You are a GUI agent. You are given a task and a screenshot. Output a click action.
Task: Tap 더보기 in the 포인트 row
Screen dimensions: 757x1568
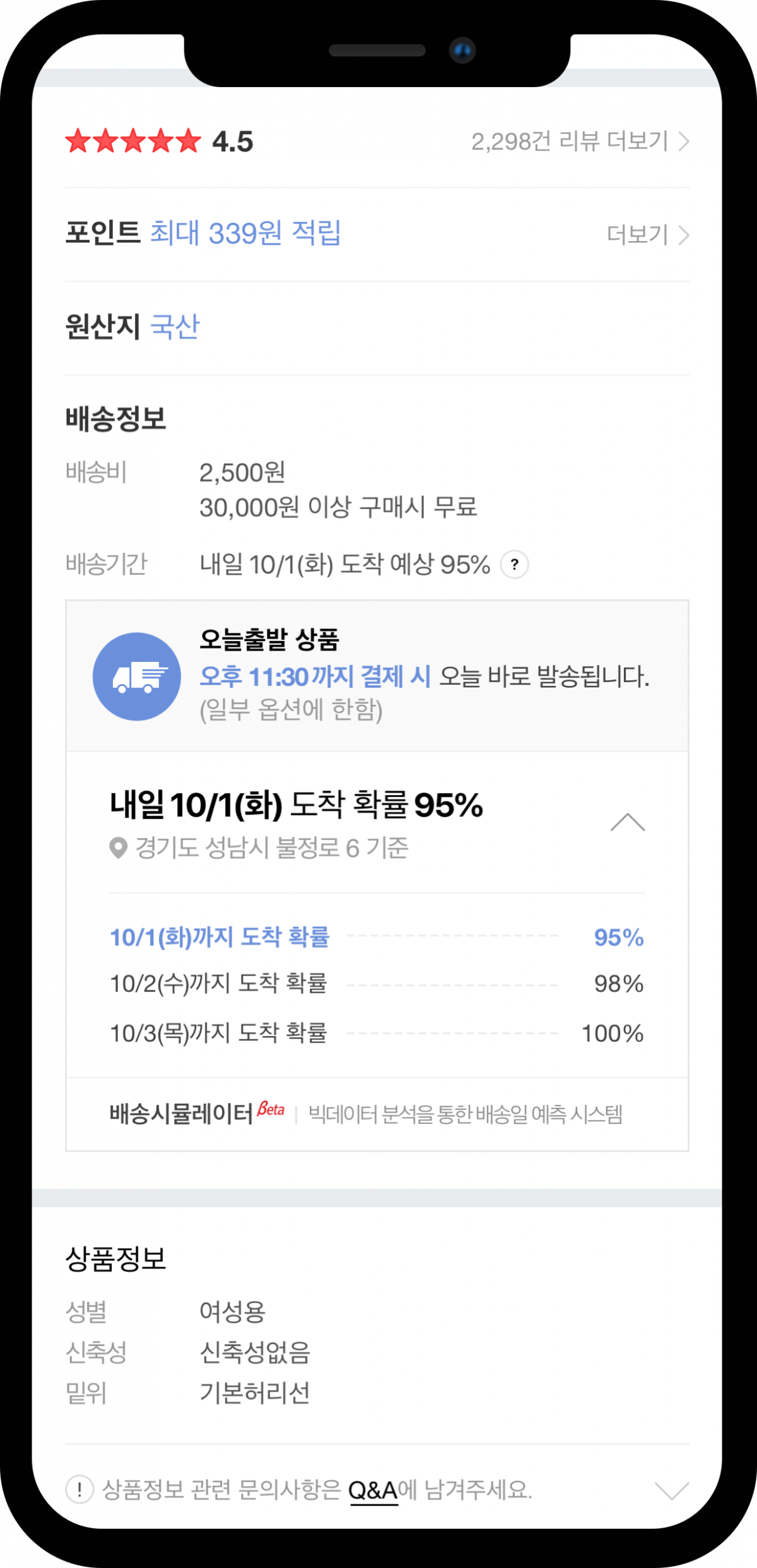pos(647,235)
